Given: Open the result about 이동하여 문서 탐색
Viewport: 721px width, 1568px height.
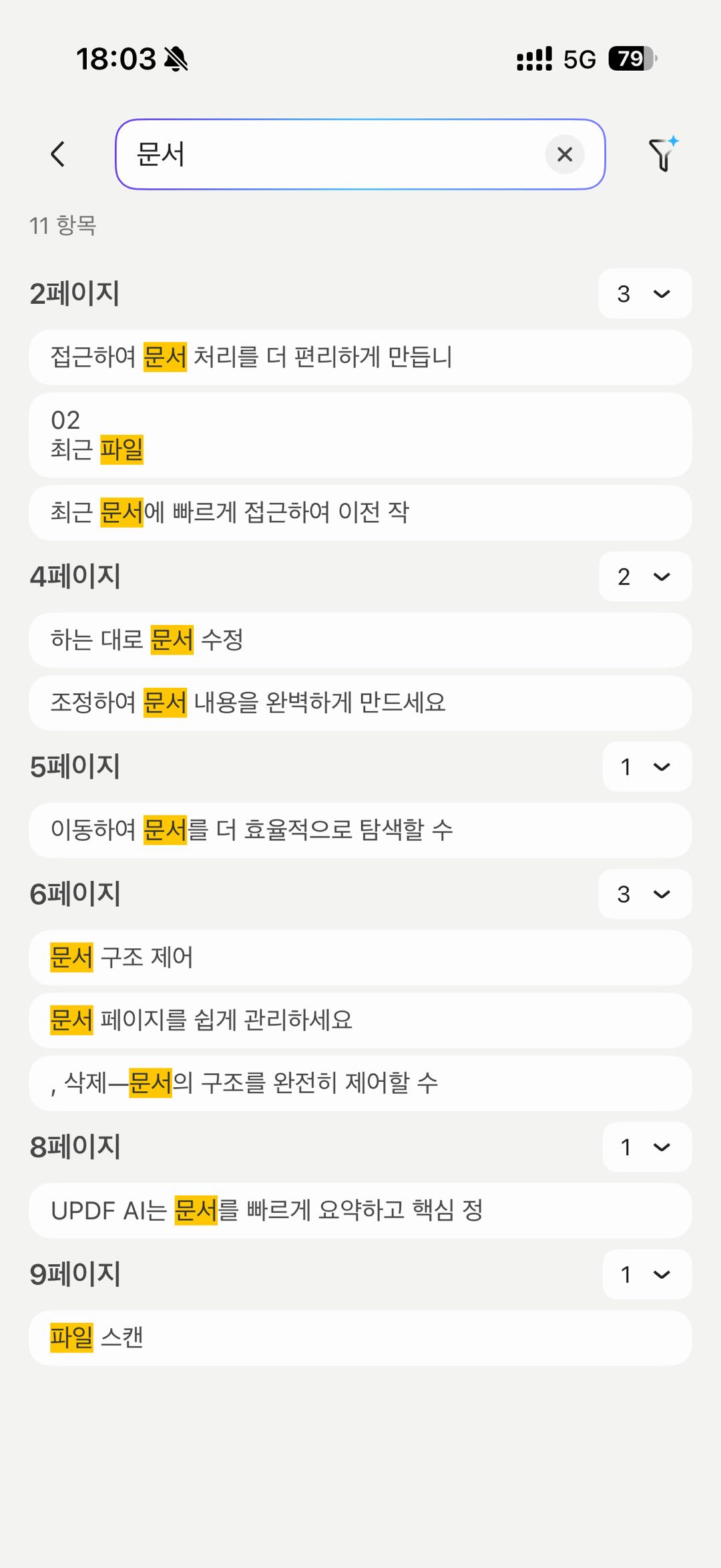Looking at the screenshot, I should pyautogui.click(x=360, y=830).
